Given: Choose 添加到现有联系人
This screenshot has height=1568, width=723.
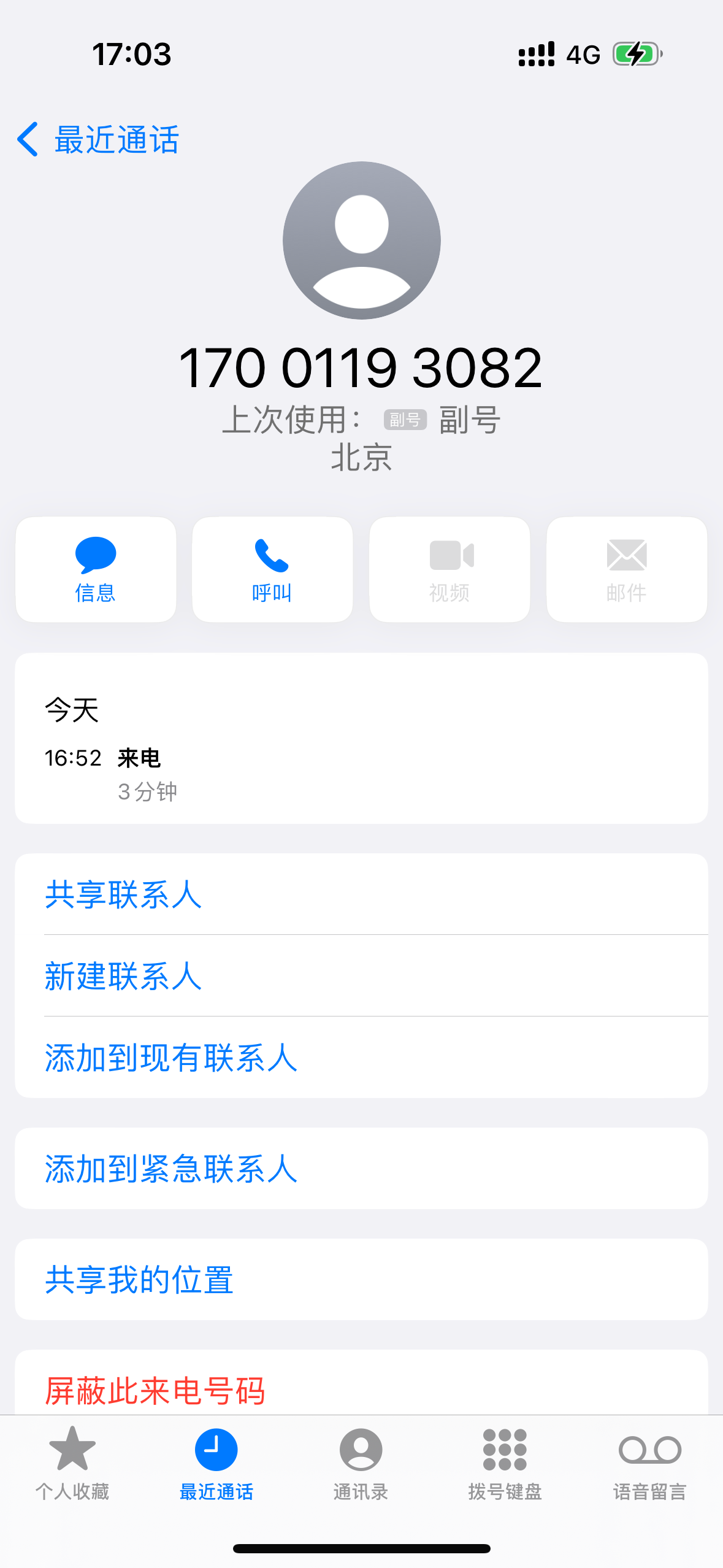Looking at the screenshot, I should point(170,1057).
